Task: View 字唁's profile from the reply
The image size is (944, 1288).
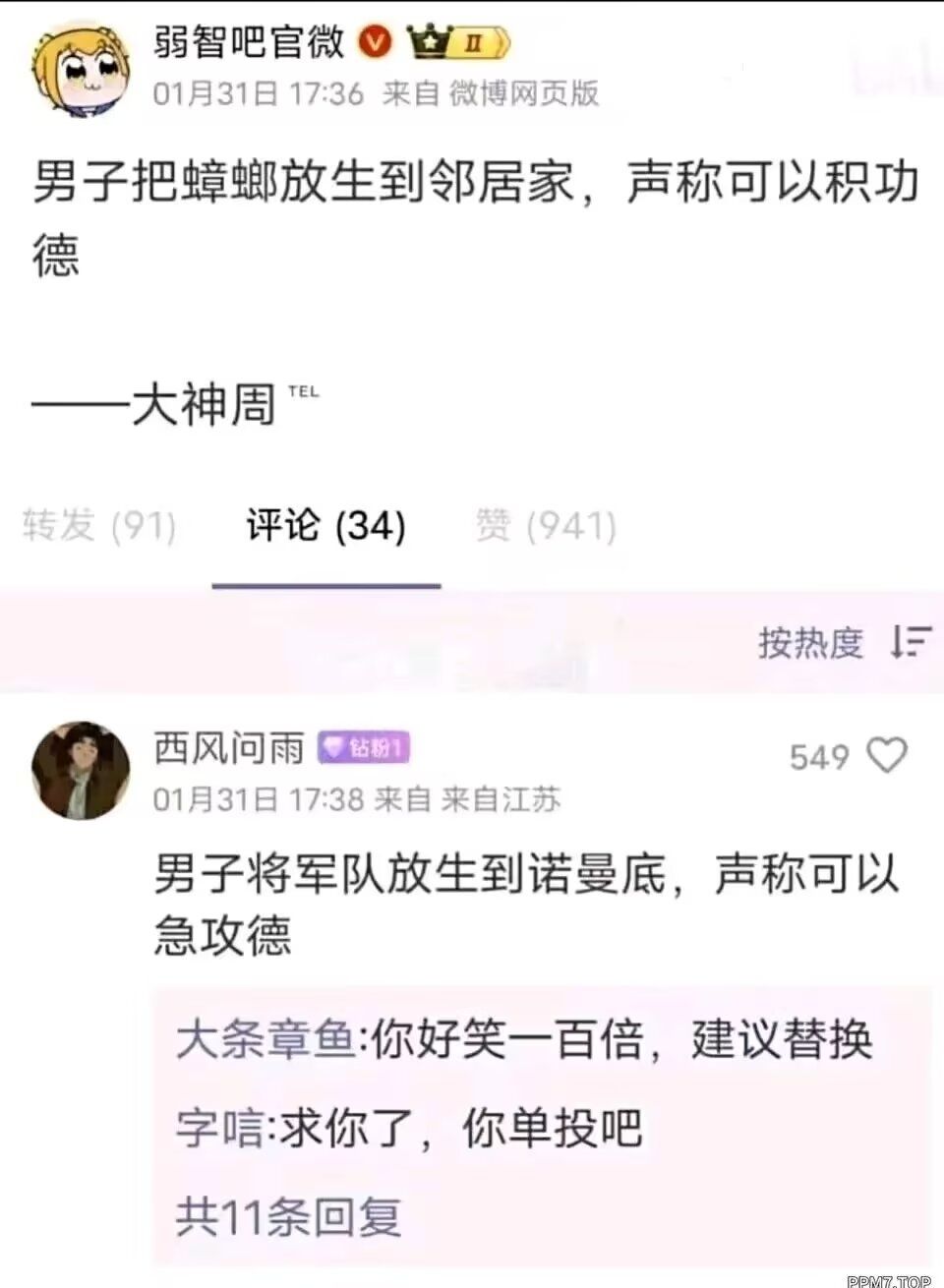Action: click(x=218, y=1129)
